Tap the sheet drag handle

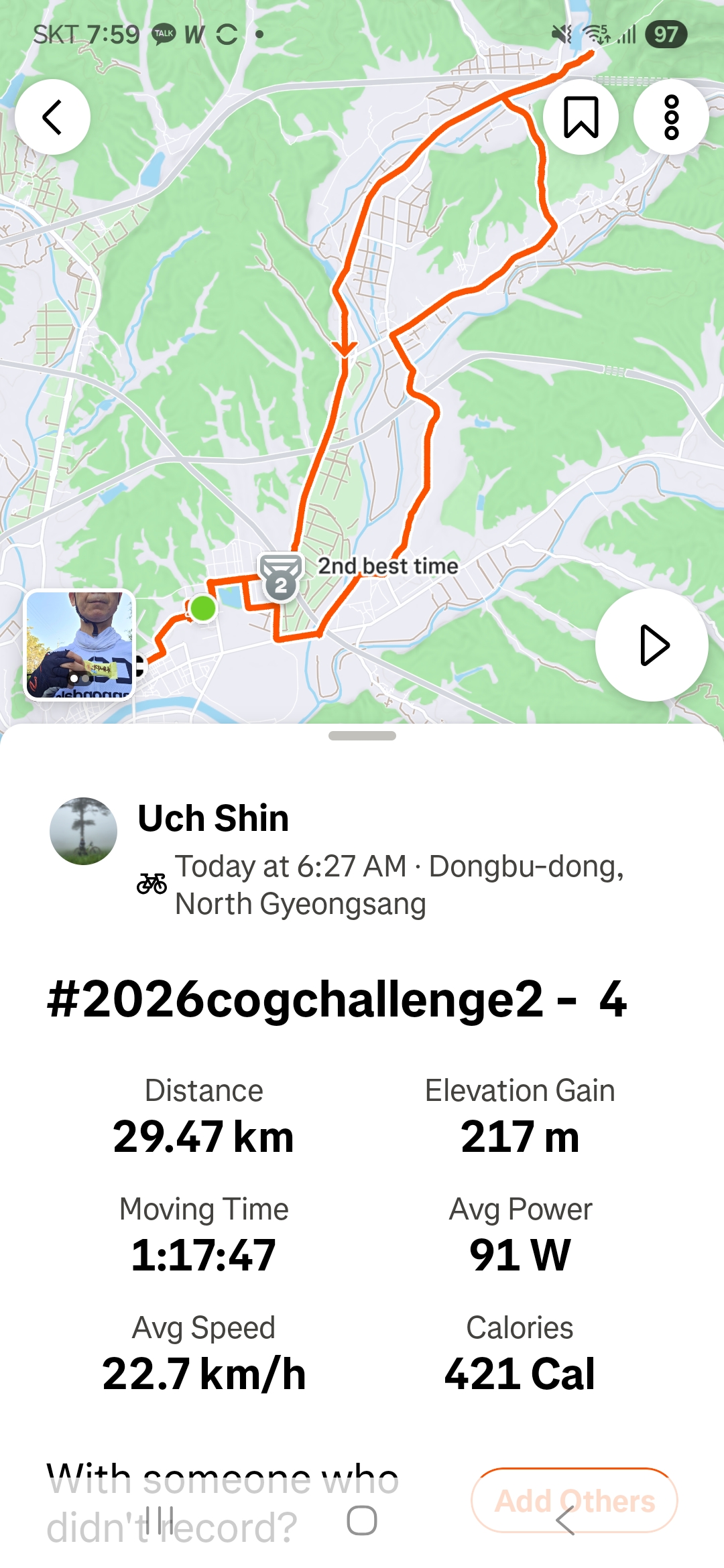pyautogui.click(x=362, y=736)
